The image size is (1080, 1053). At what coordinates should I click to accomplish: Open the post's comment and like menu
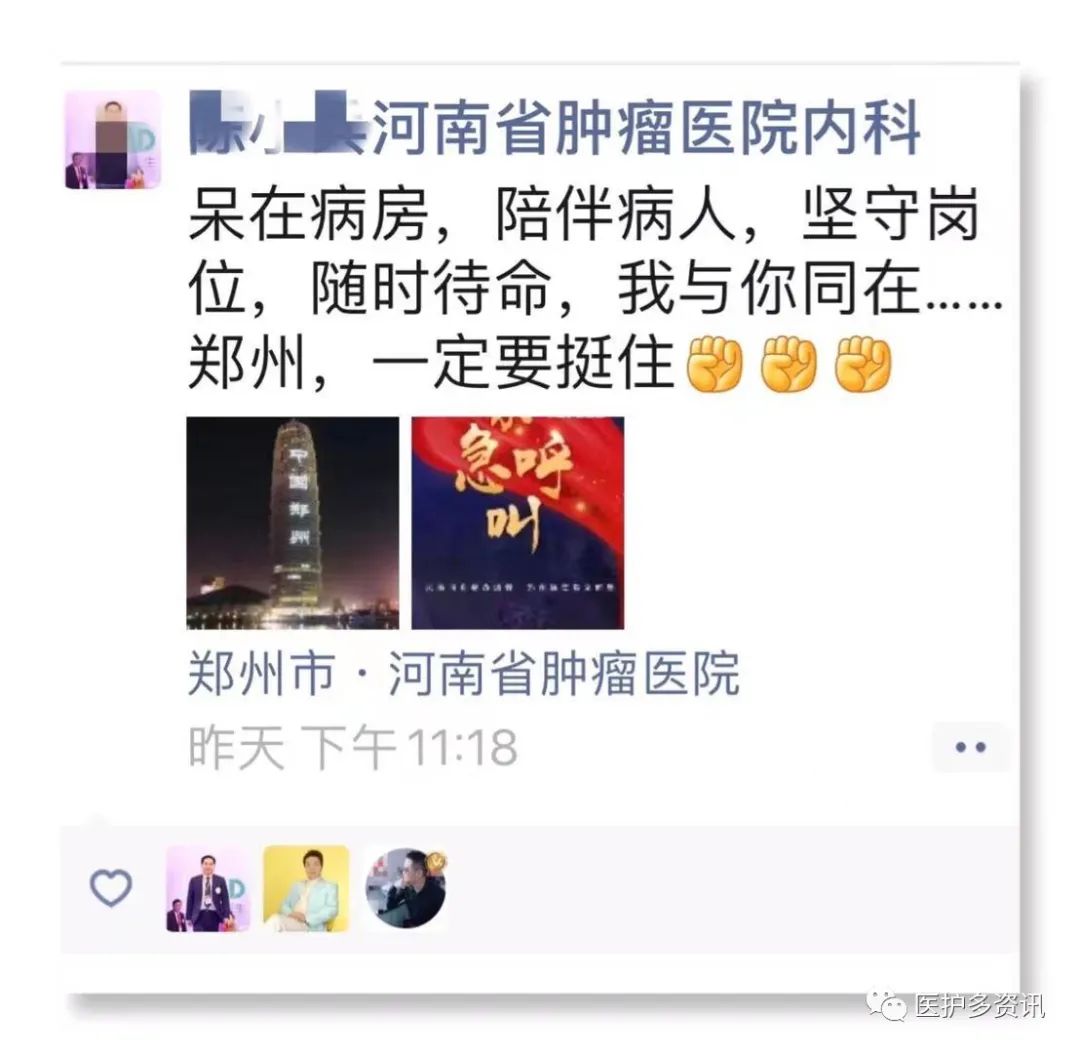[x=970, y=747]
